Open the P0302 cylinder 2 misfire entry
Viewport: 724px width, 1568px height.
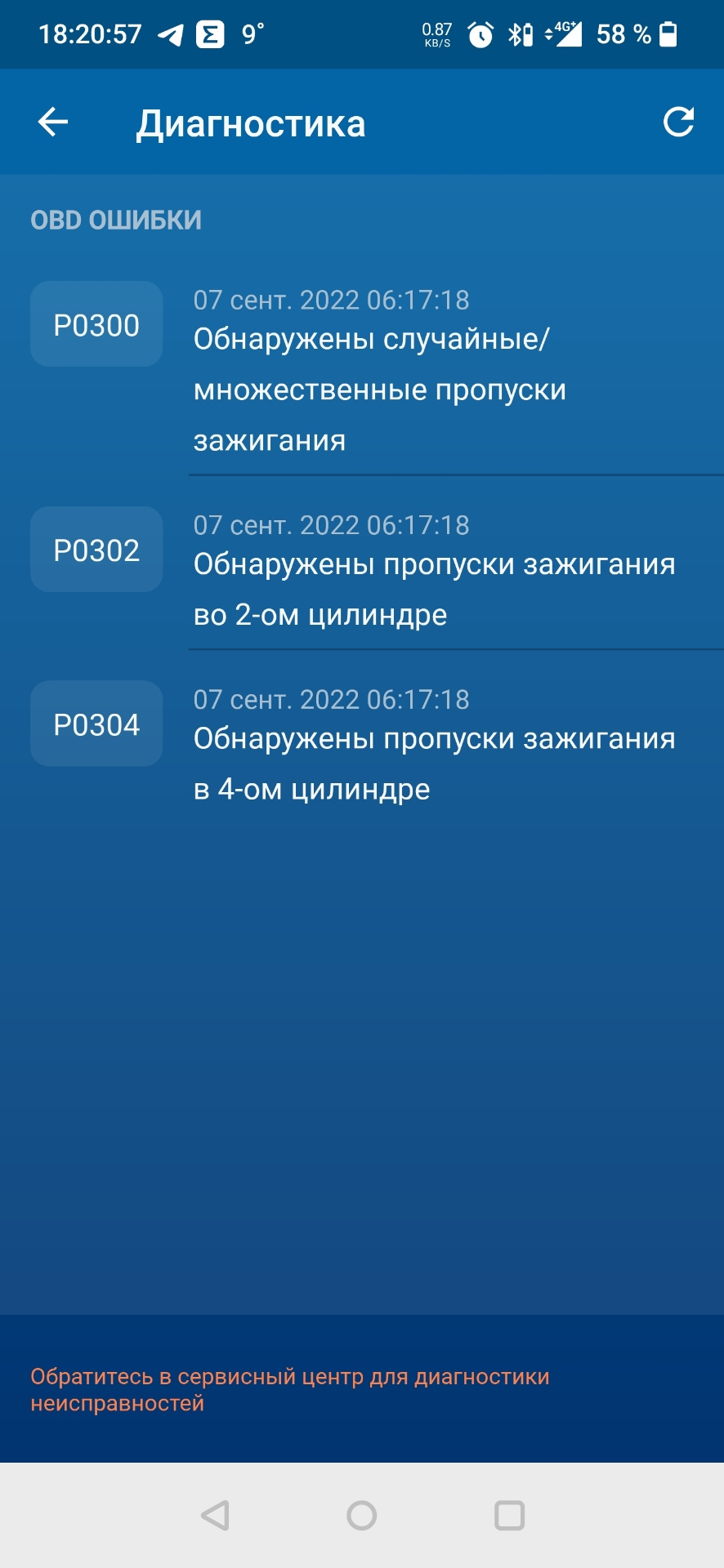pos(433,586)
